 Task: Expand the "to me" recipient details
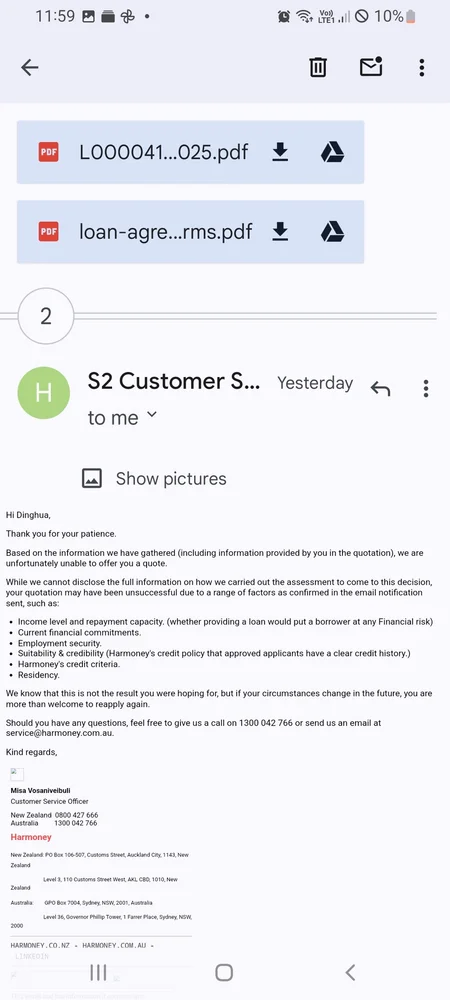(122, 417)
